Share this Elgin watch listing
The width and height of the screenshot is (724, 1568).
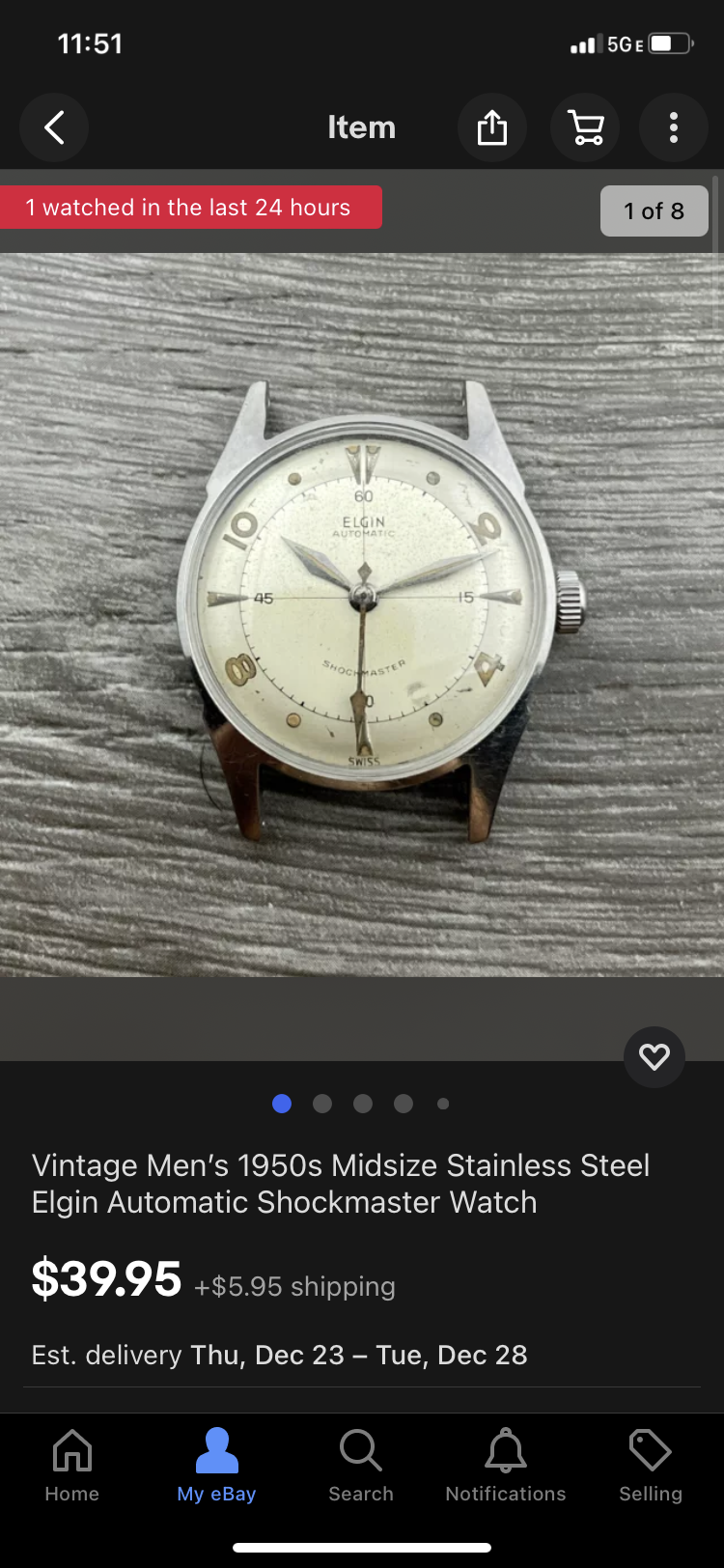pos(491,127)
